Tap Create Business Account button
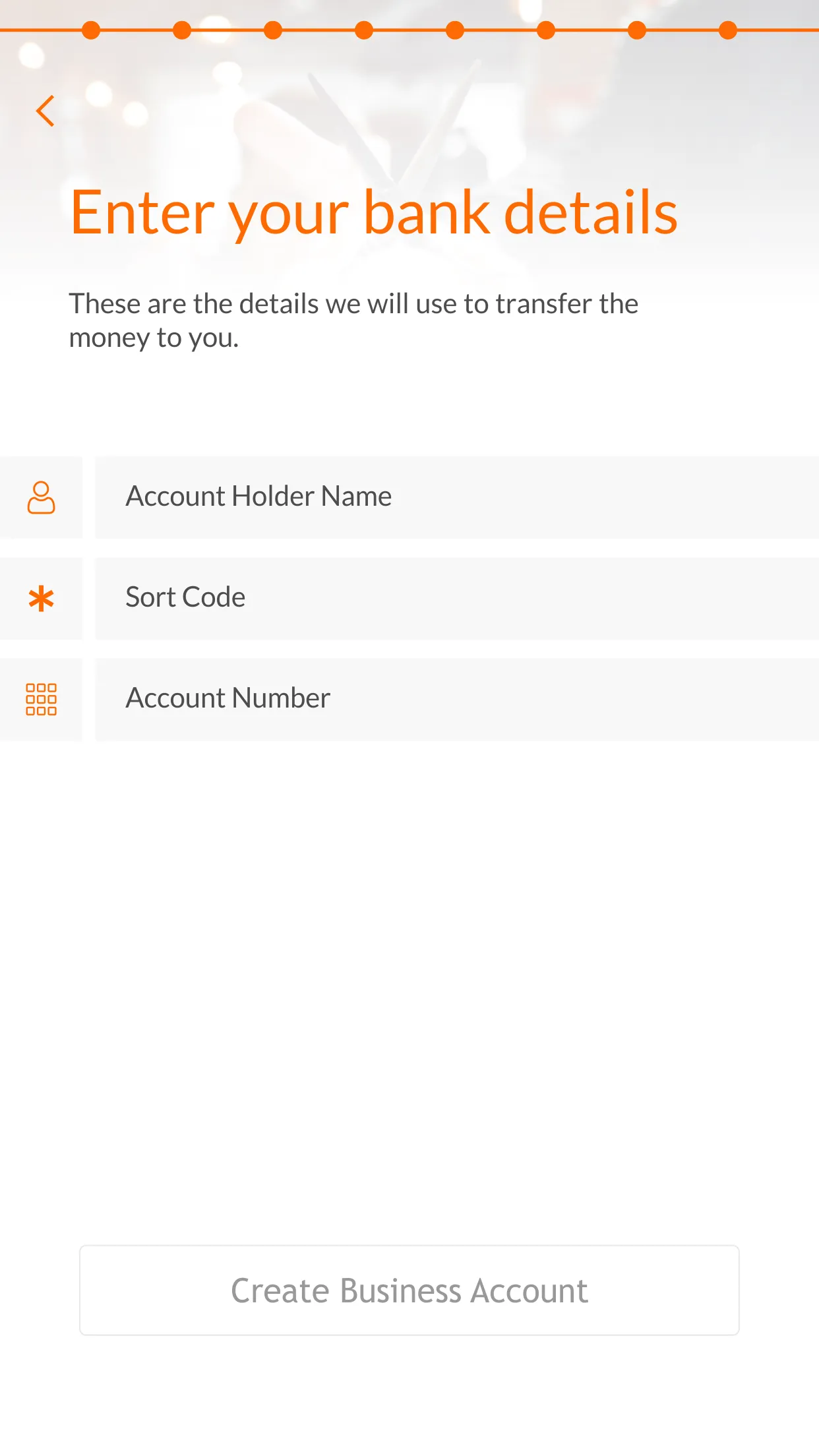819x1456 pixels. [x=409, y=1290]
